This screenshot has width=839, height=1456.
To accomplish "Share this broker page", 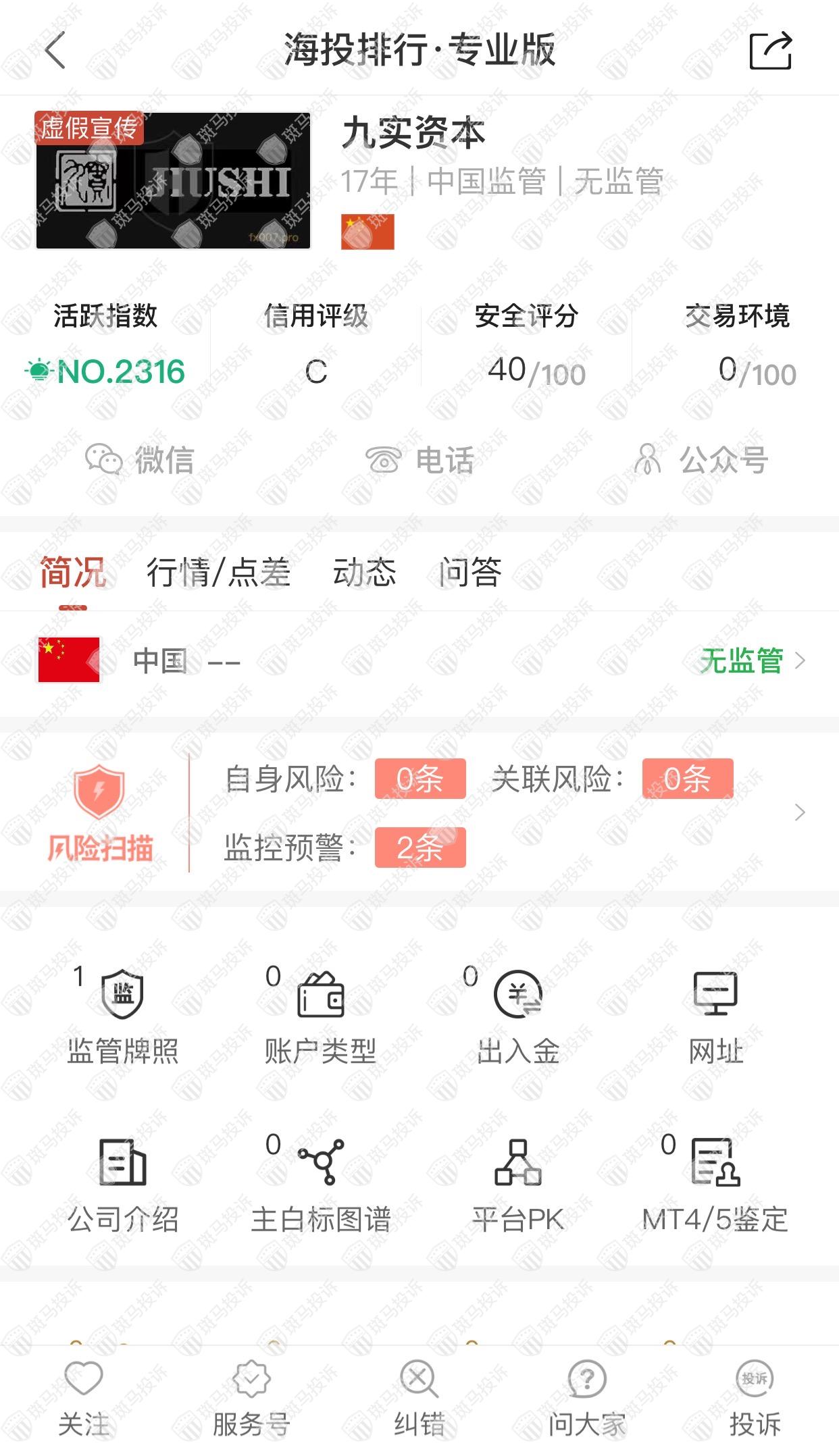I will (x=770, y=51).
